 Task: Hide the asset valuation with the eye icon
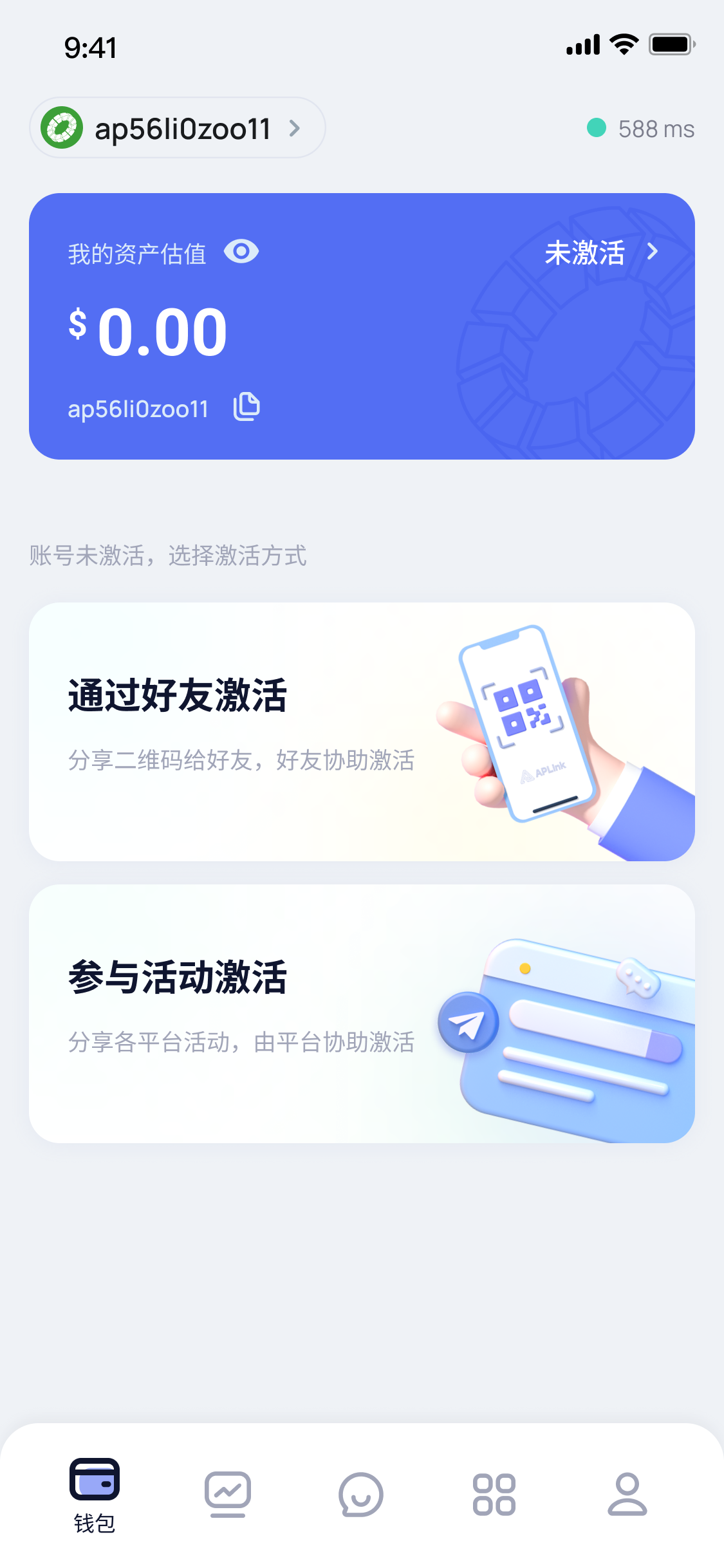click(241, 252)
